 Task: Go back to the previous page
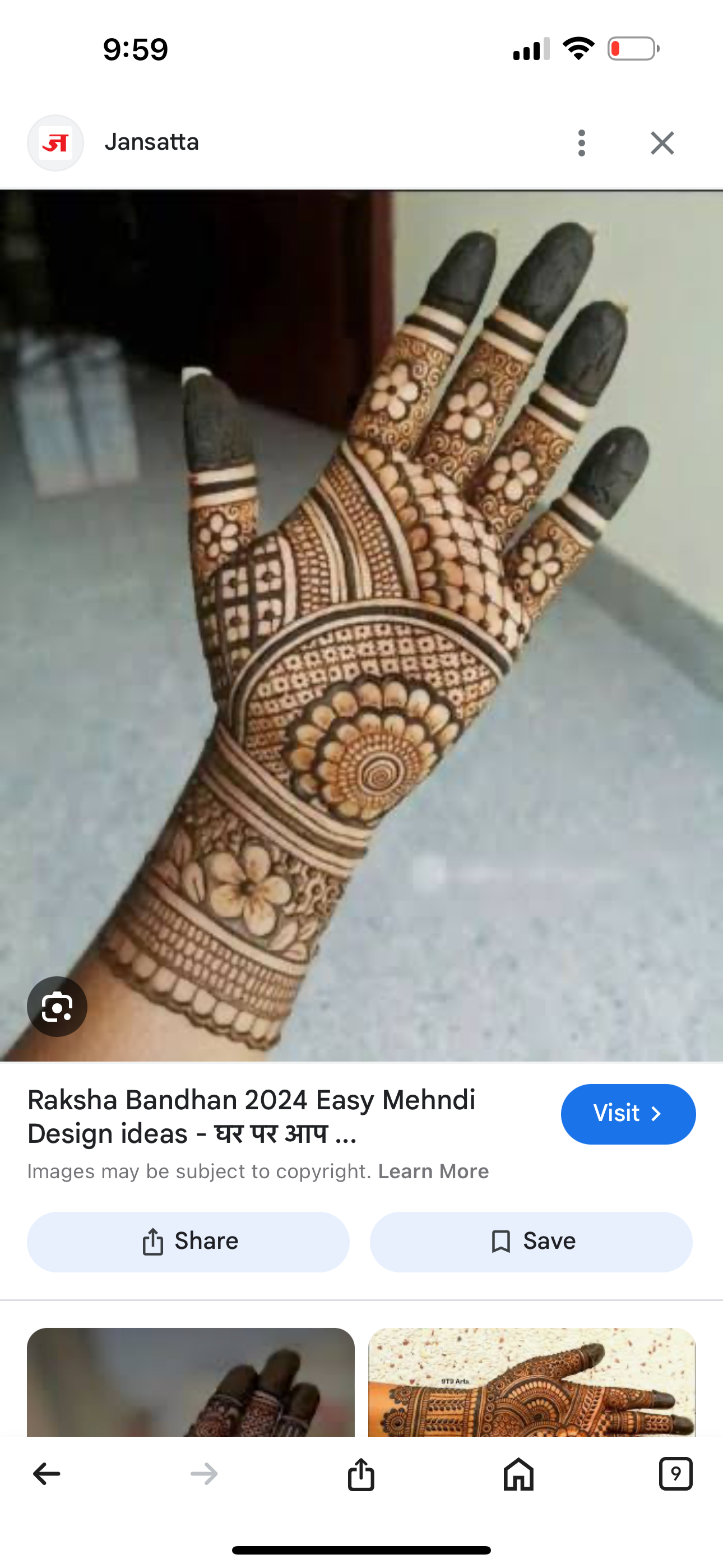coord(47,1474)
